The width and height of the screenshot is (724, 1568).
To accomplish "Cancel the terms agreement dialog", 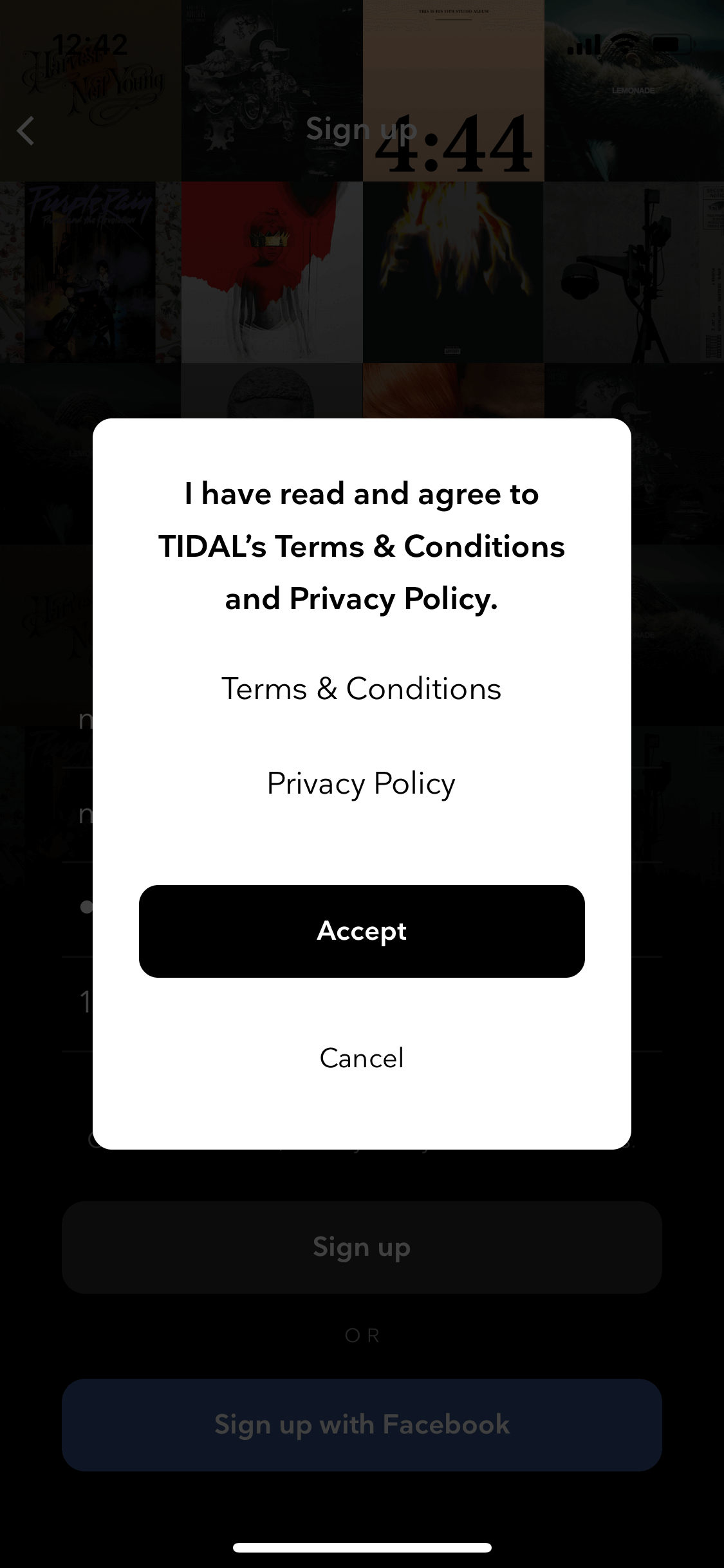I will coord(362,1058).
